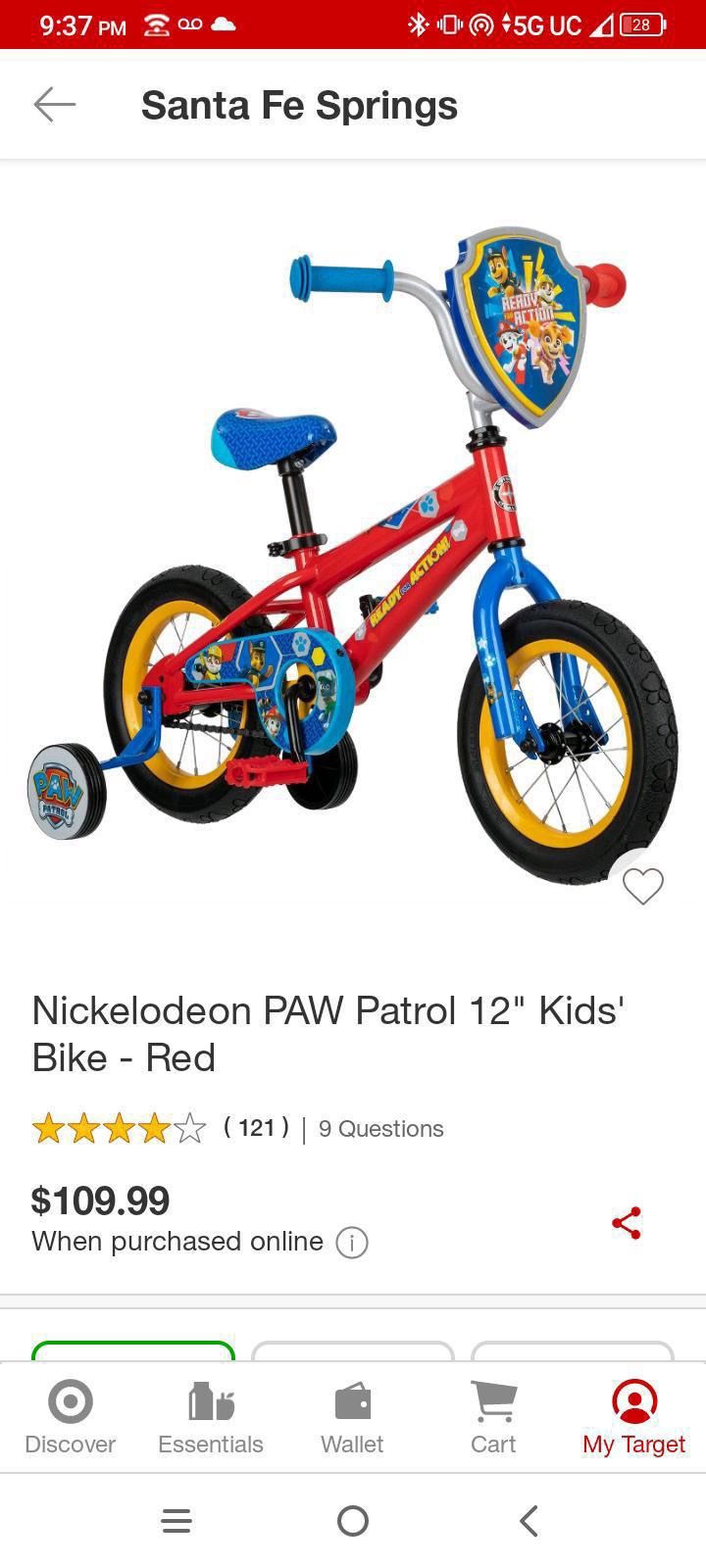
Task: Tap the Santa Fe Springs store name
Action: [x=299, y=104]
